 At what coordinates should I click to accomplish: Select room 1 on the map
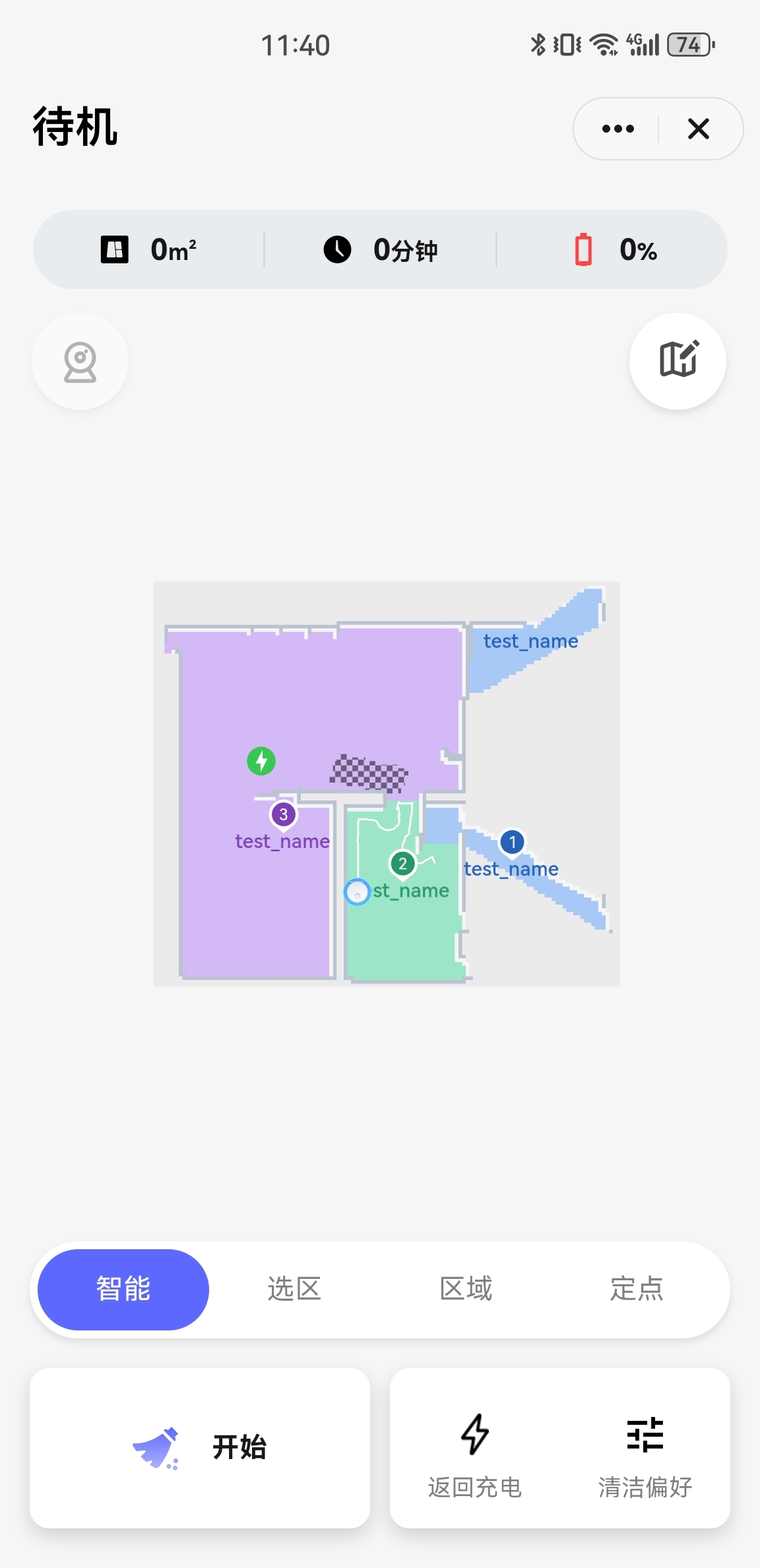[x=513, y=842]
